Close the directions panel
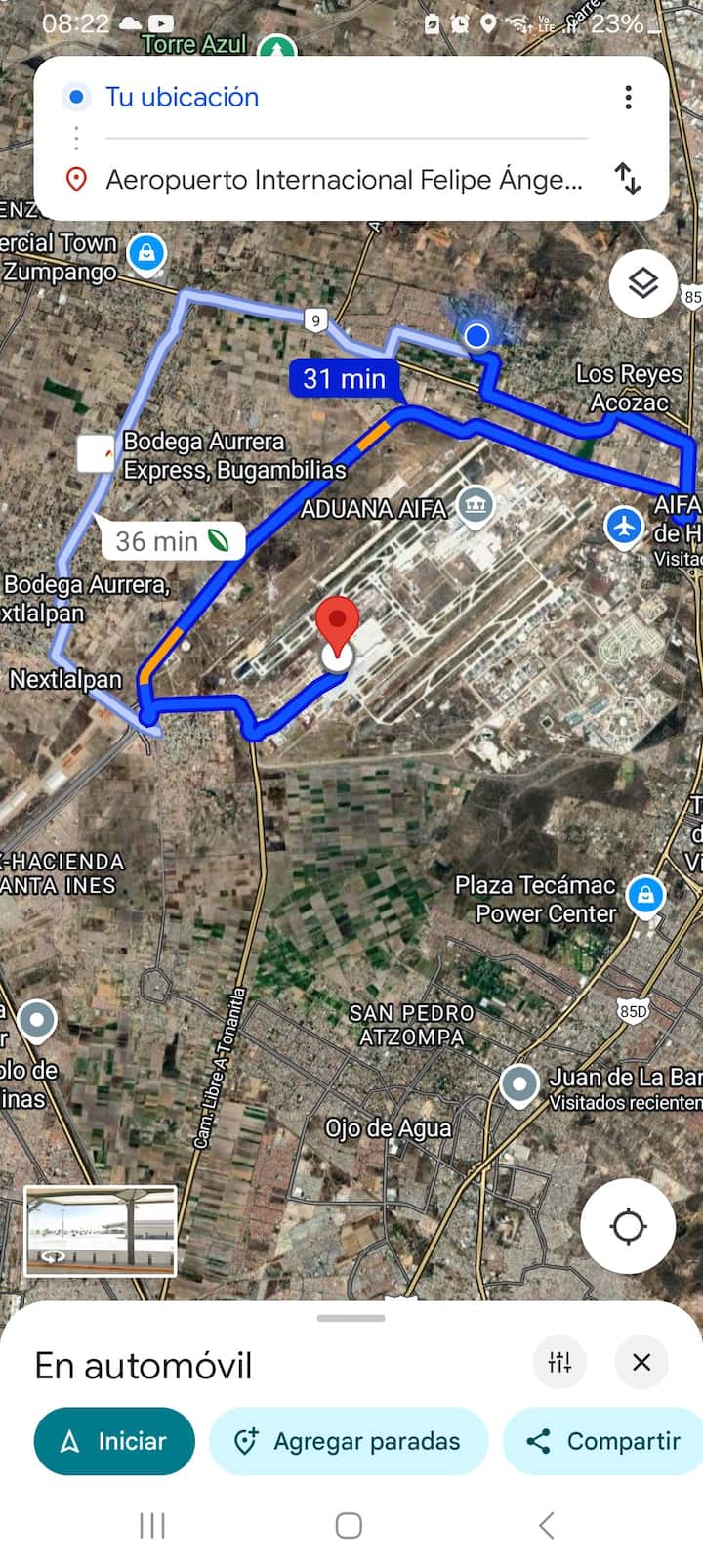This screenshot has height=1568, width=703. [x=641, y=1362]
